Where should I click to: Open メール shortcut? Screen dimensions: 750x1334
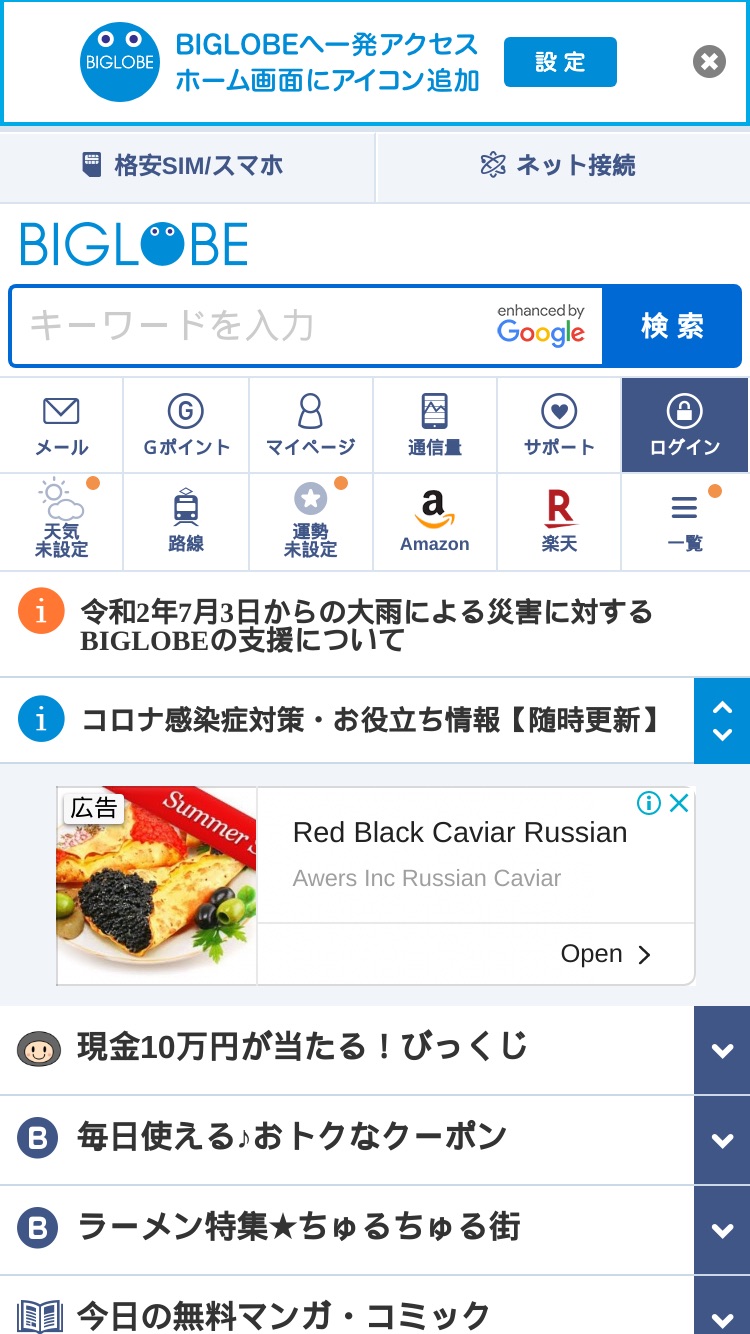61,425
